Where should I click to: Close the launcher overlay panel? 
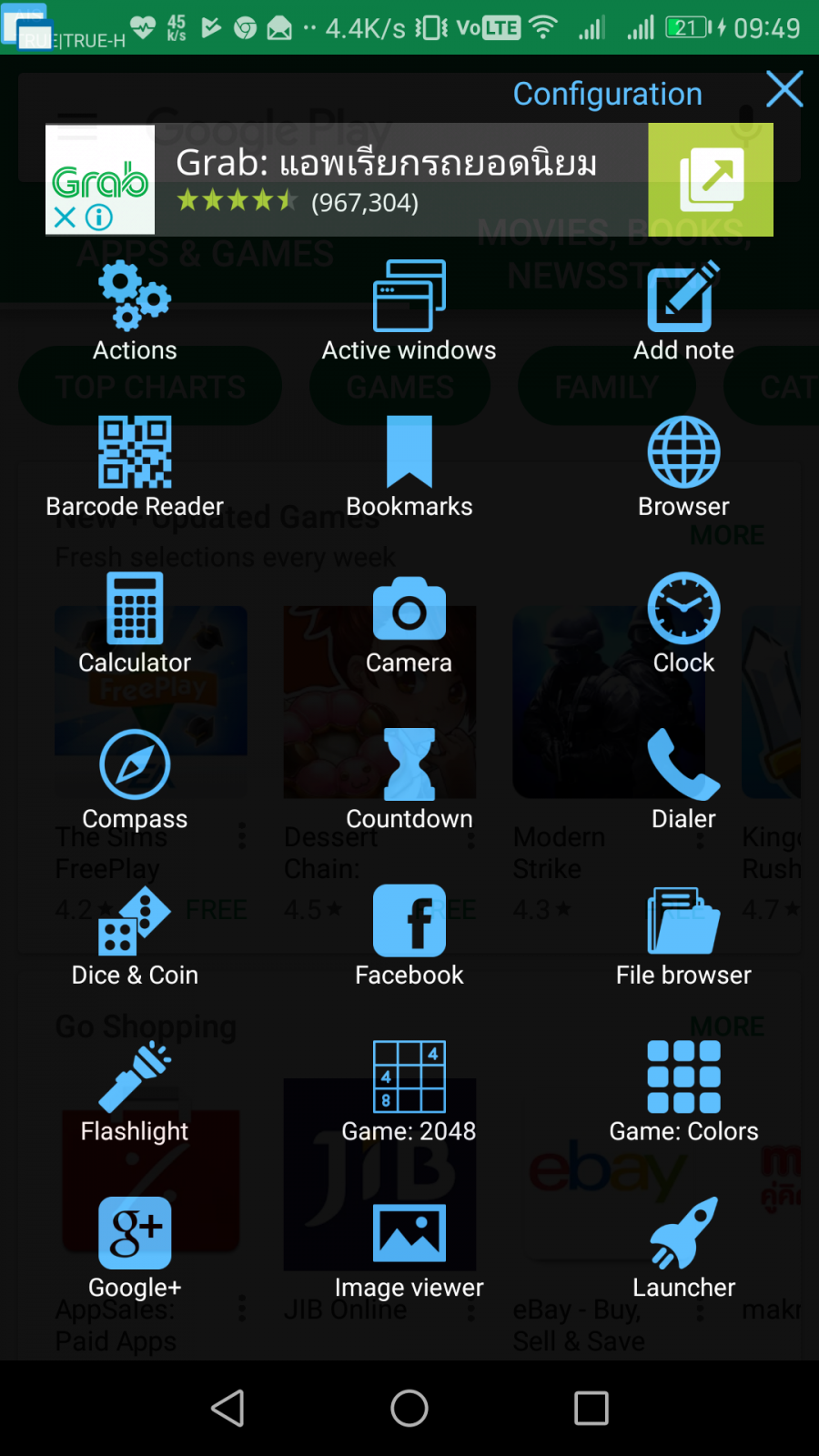click(x=784, y=89)
